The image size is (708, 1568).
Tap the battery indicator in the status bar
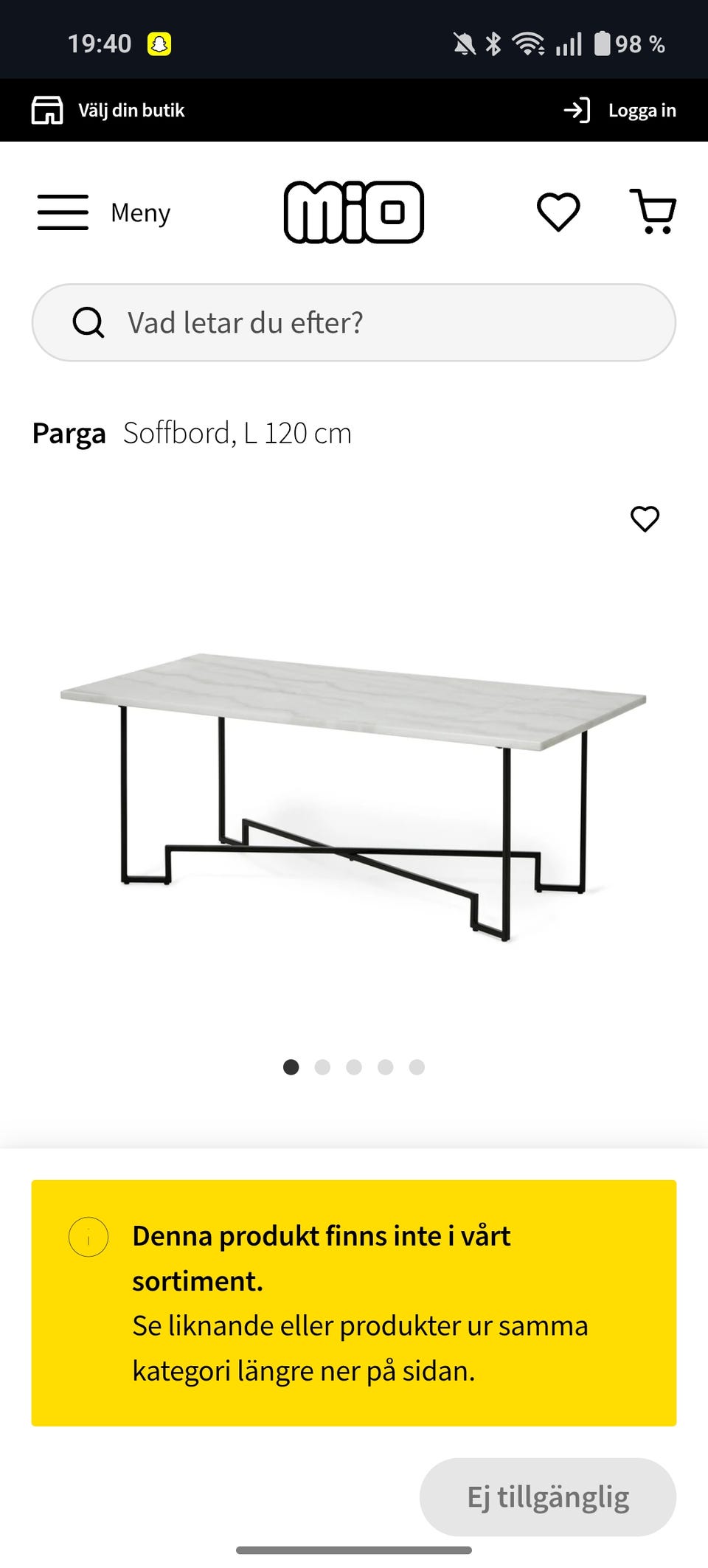pos(603,44)
